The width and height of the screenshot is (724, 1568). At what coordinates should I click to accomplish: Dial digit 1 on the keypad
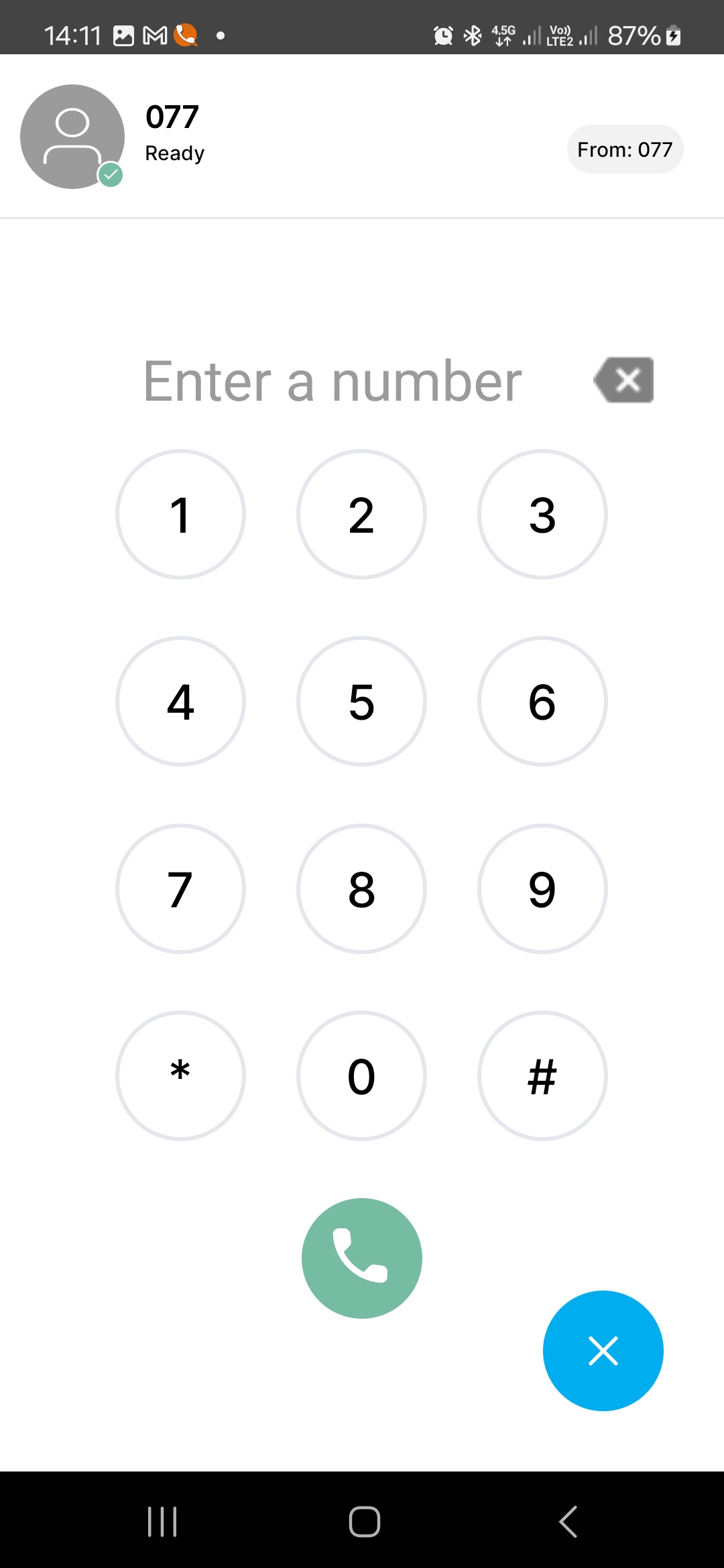tap(180, 514)
